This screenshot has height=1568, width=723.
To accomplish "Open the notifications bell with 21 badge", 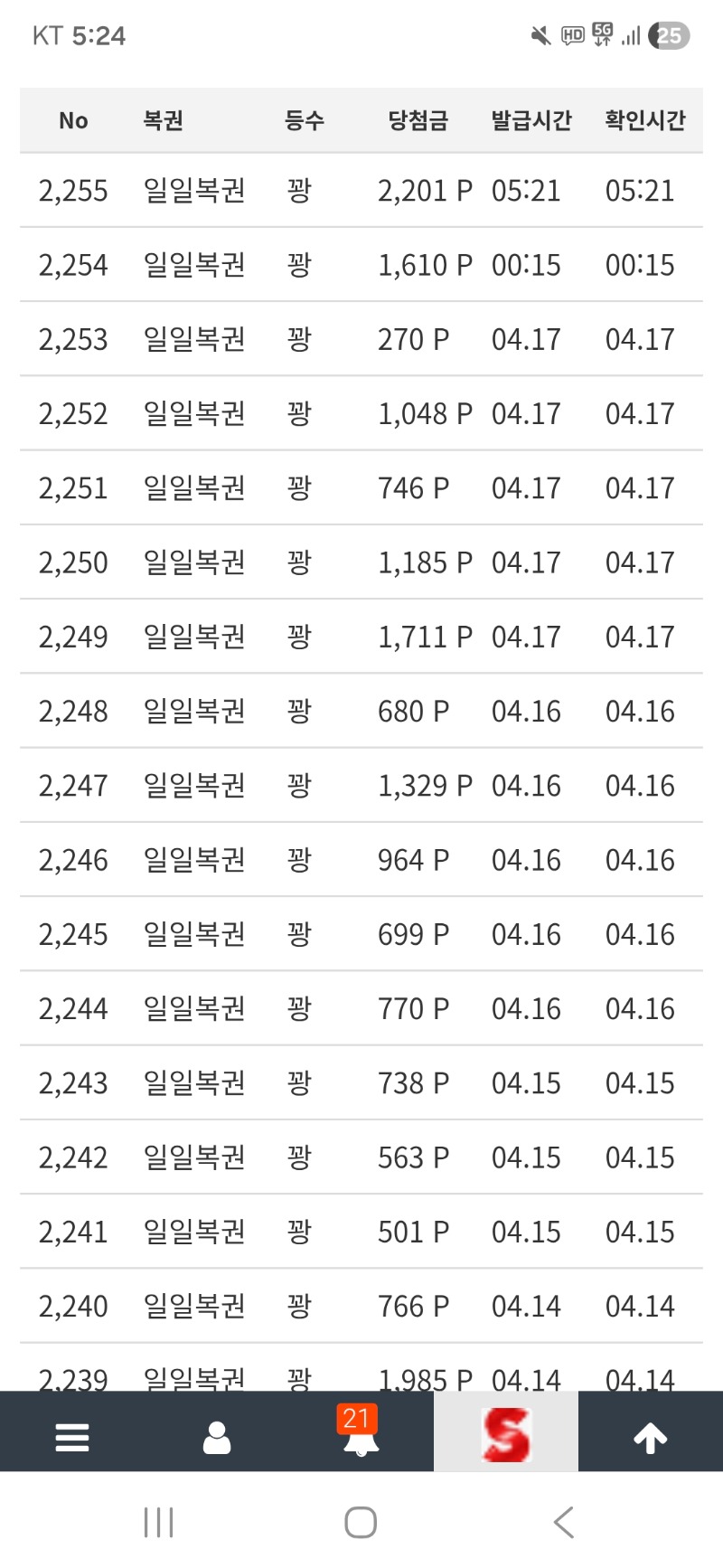I will point(361,1434).
